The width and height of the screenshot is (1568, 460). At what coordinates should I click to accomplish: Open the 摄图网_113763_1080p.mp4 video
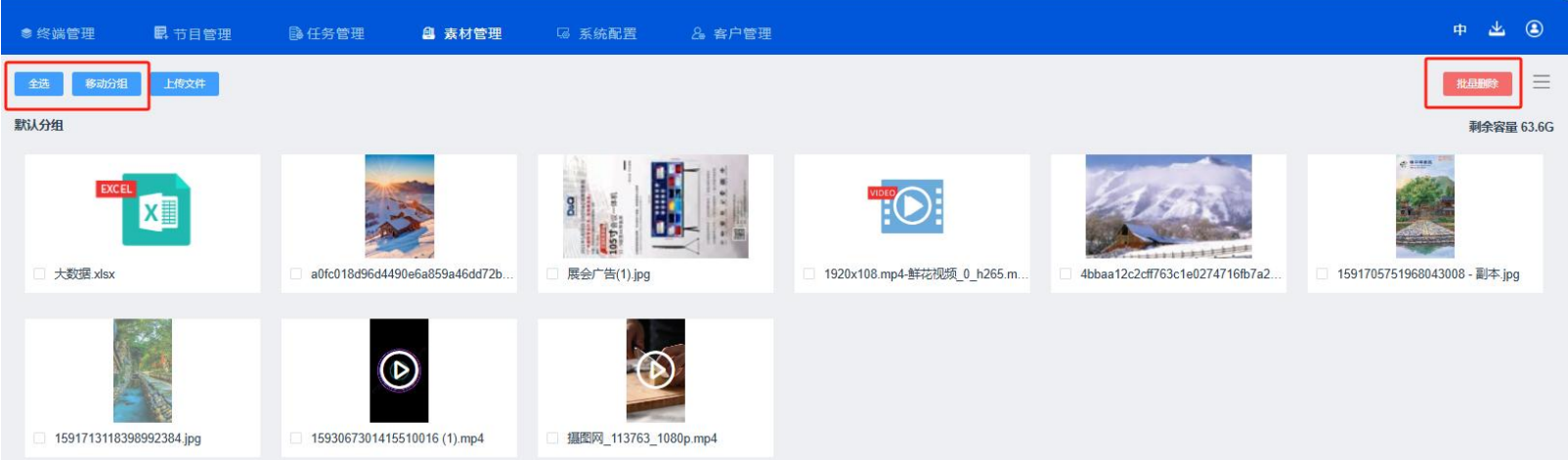(x=655, y=370)
